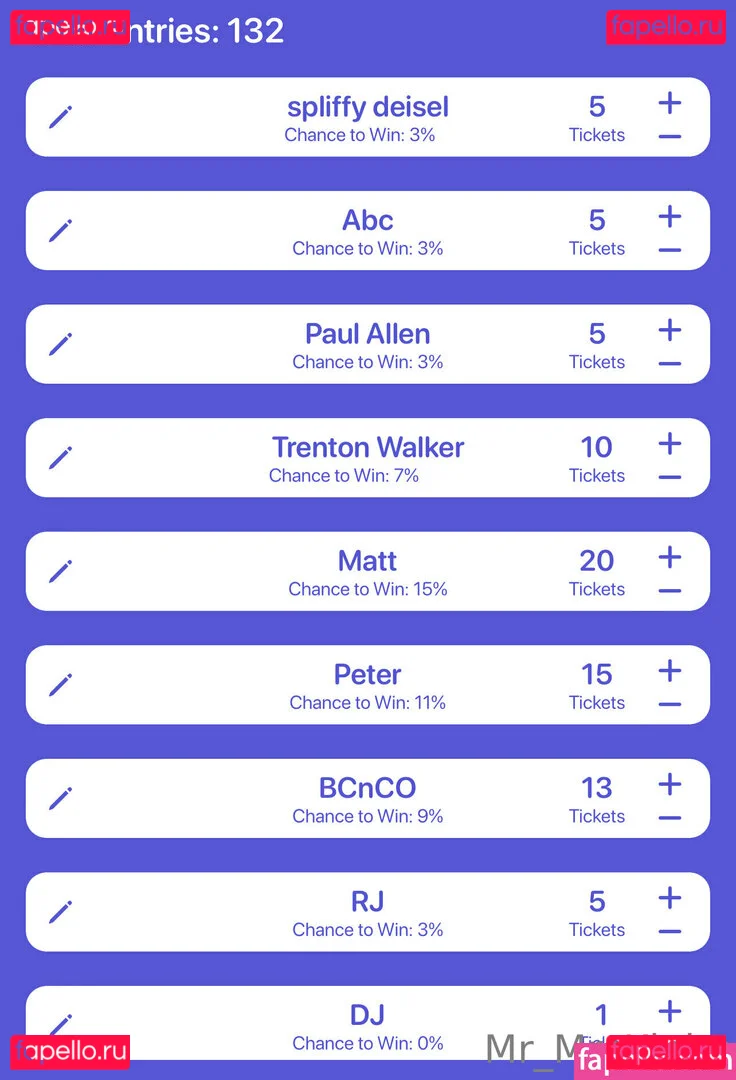Subtract a ticket from Matt
The width and height of the screenshot is (736, 1080).
(x=670, y=591)
